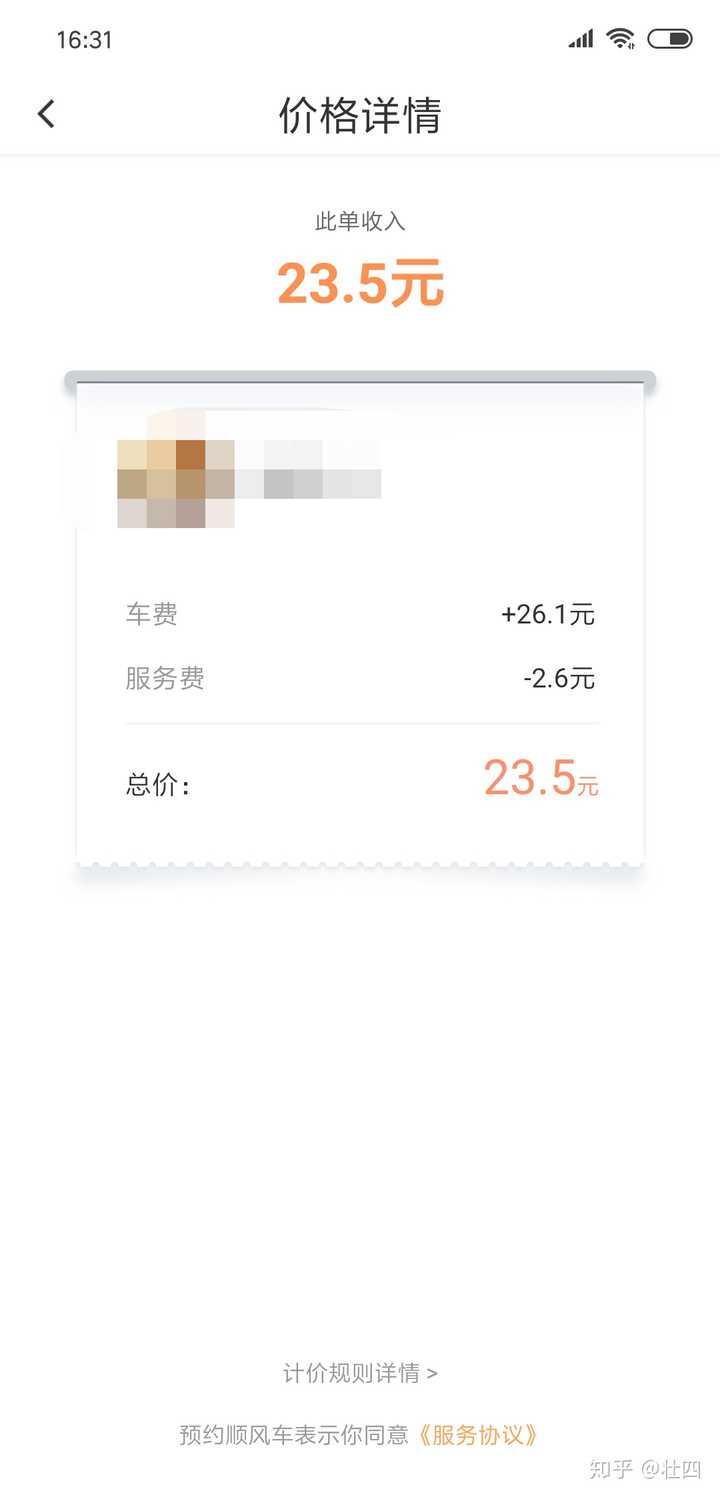Tap the +26.1元 fare value

[548, 614]
